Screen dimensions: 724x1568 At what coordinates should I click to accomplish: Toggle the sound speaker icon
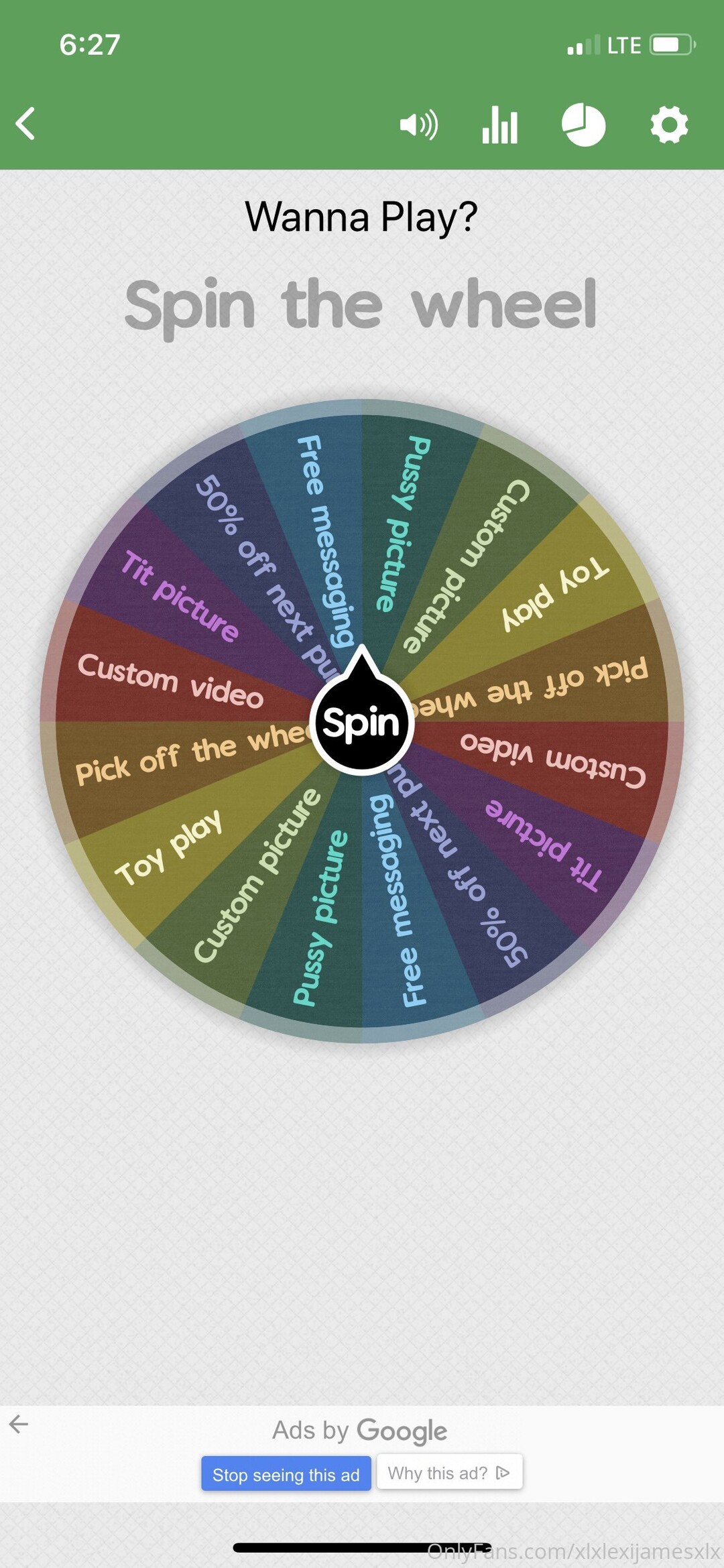pos(418,125)
